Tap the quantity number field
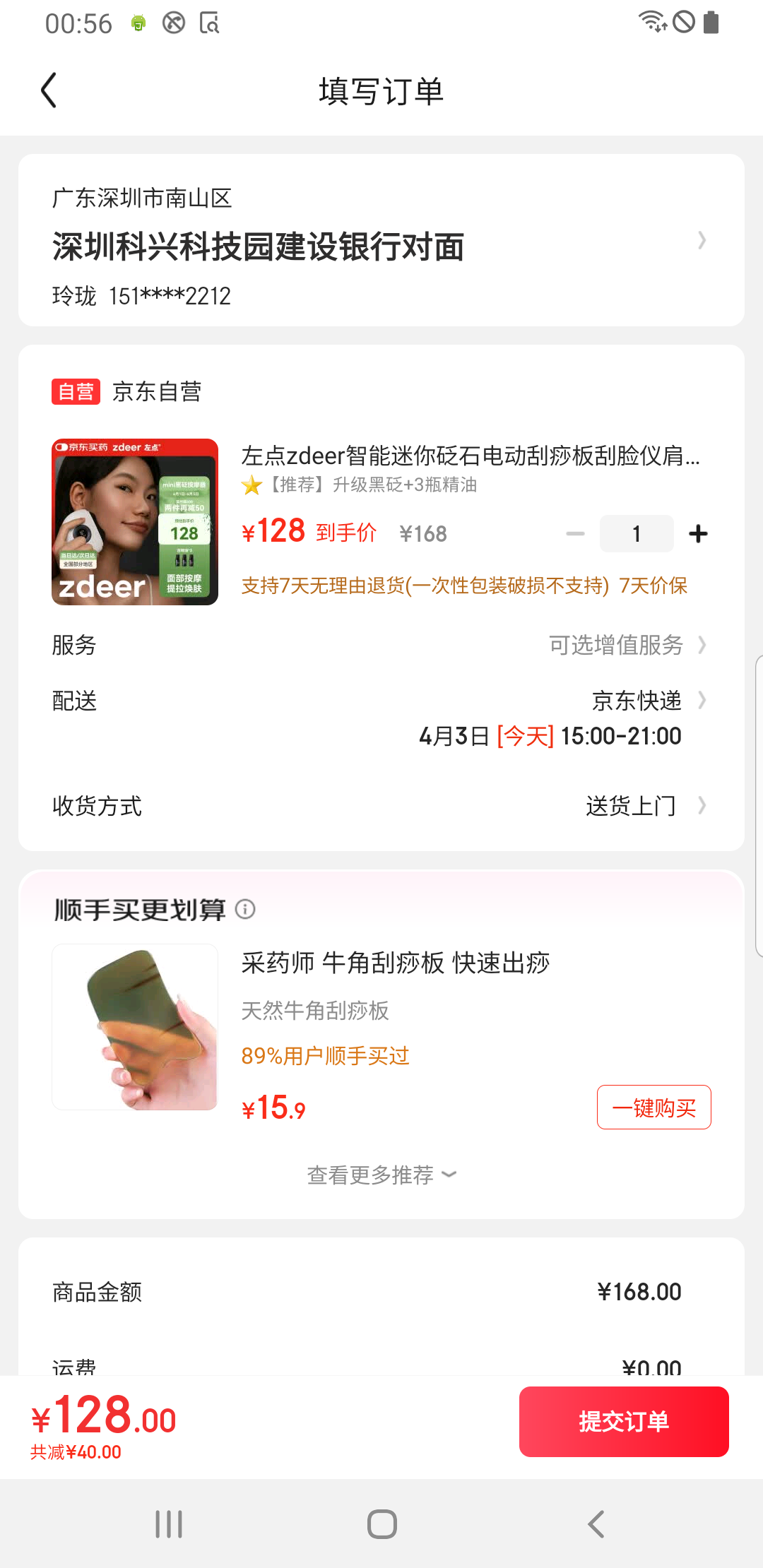This screenshot has height=1568, width=763. pos(636,533)
